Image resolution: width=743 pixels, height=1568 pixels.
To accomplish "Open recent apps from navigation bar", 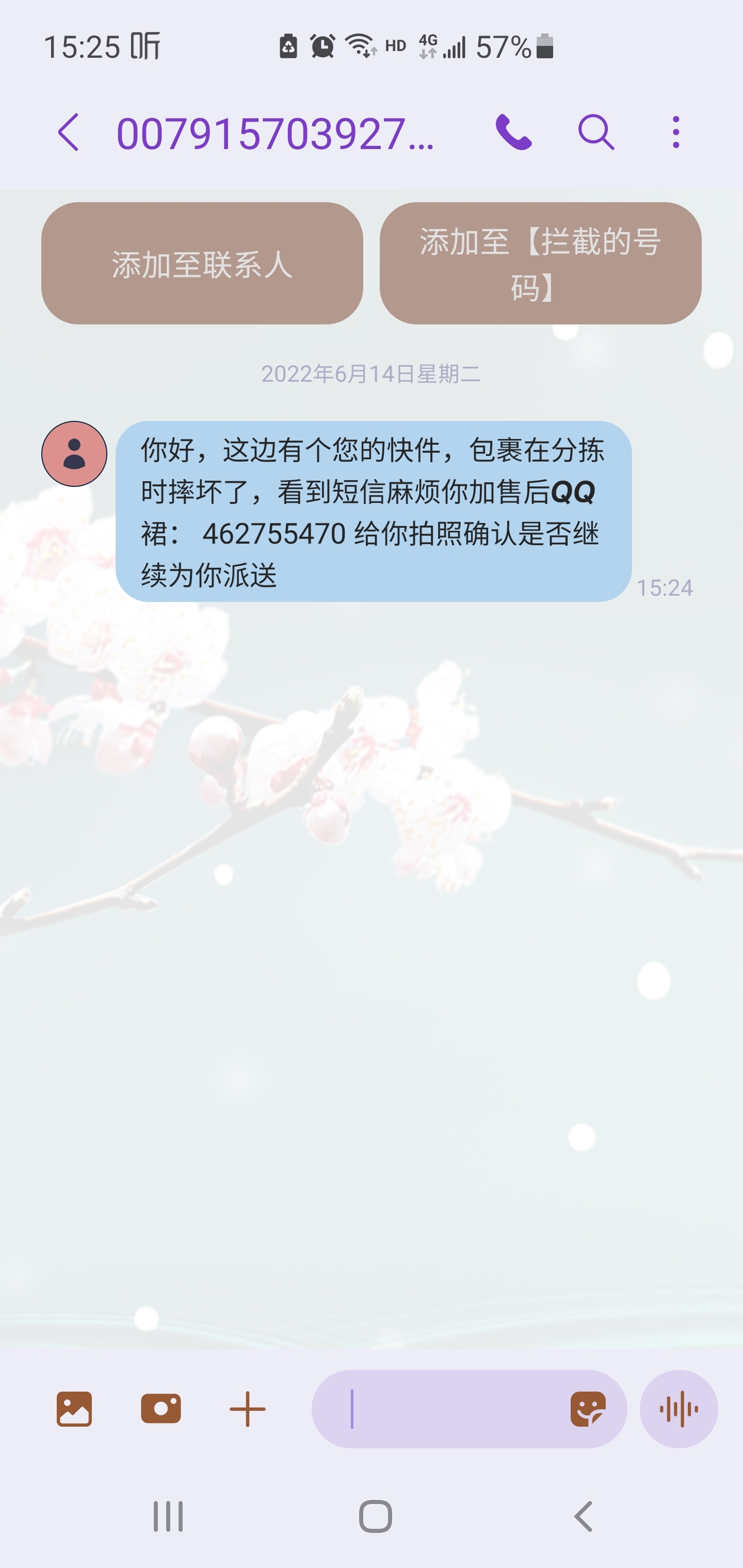I will (168, 1516).
